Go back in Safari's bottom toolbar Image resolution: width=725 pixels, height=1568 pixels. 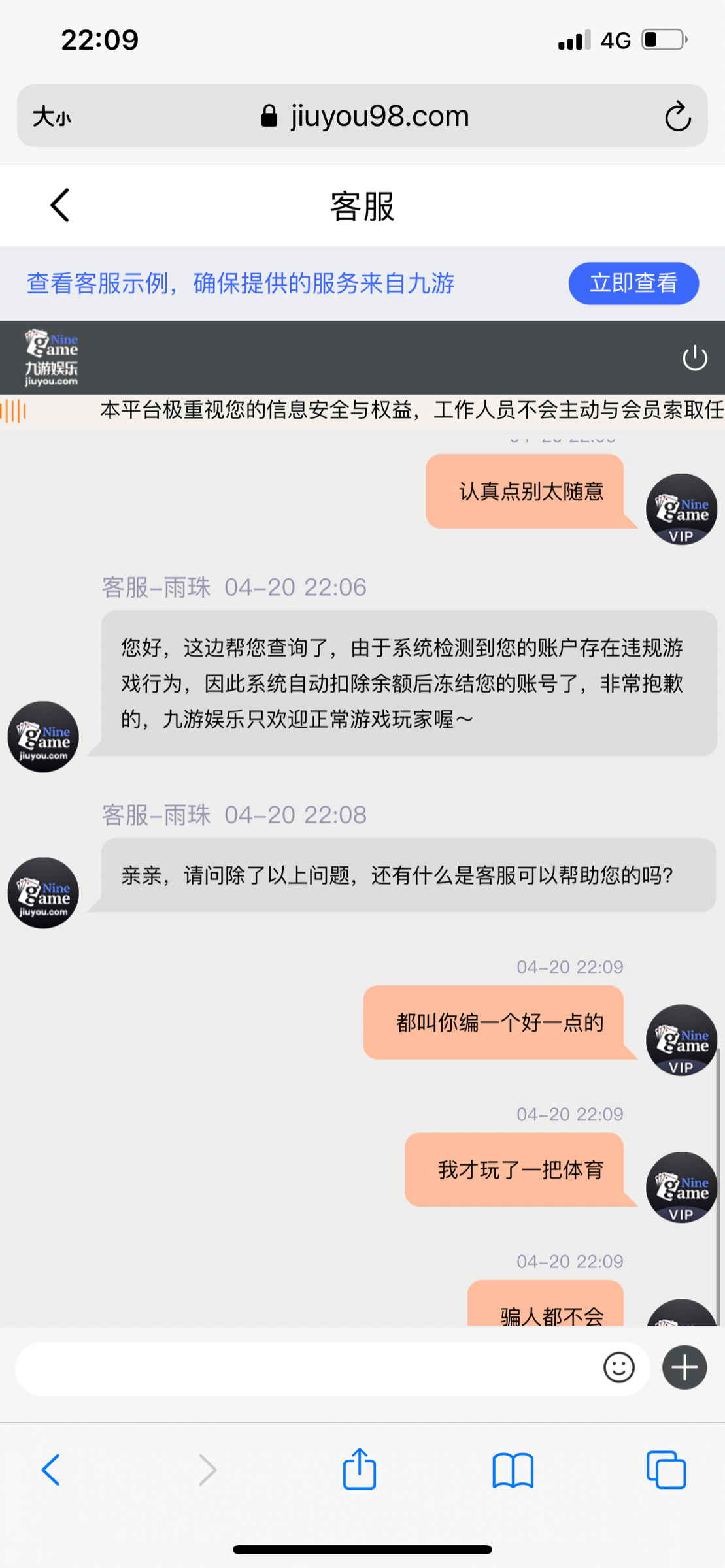[51, 1470]
